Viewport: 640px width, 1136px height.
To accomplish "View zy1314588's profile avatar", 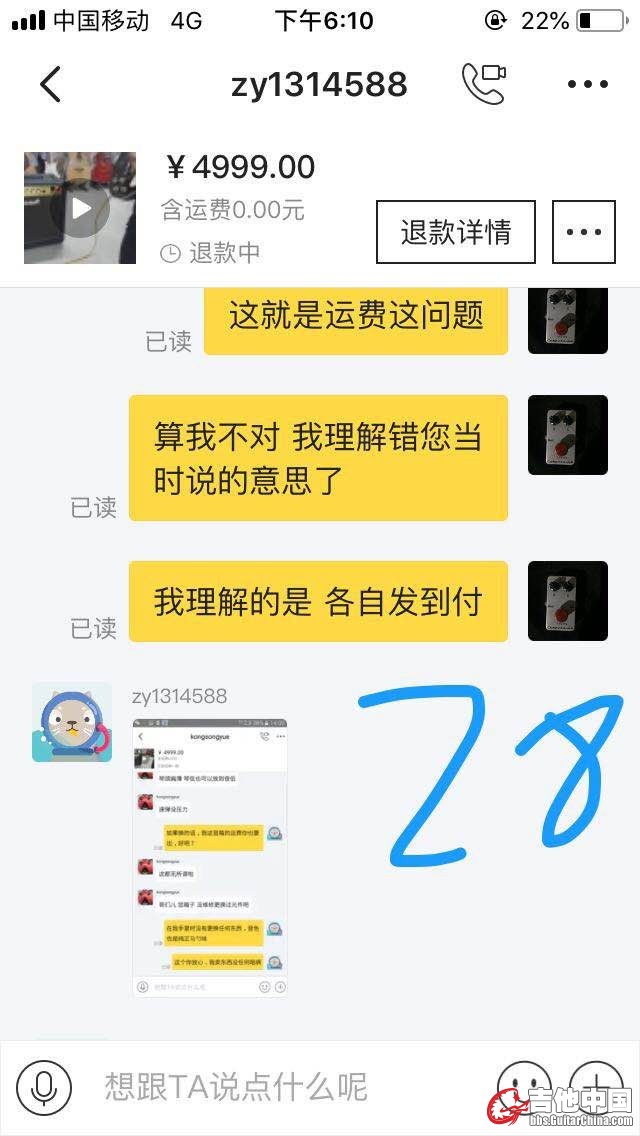I will coord(71,722).
